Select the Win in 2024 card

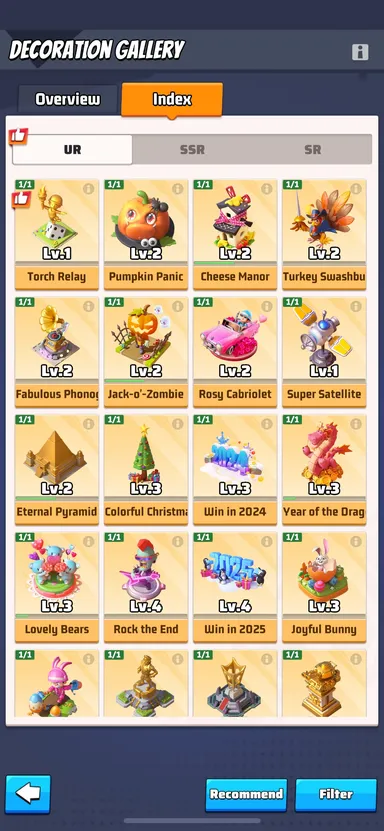235,470
